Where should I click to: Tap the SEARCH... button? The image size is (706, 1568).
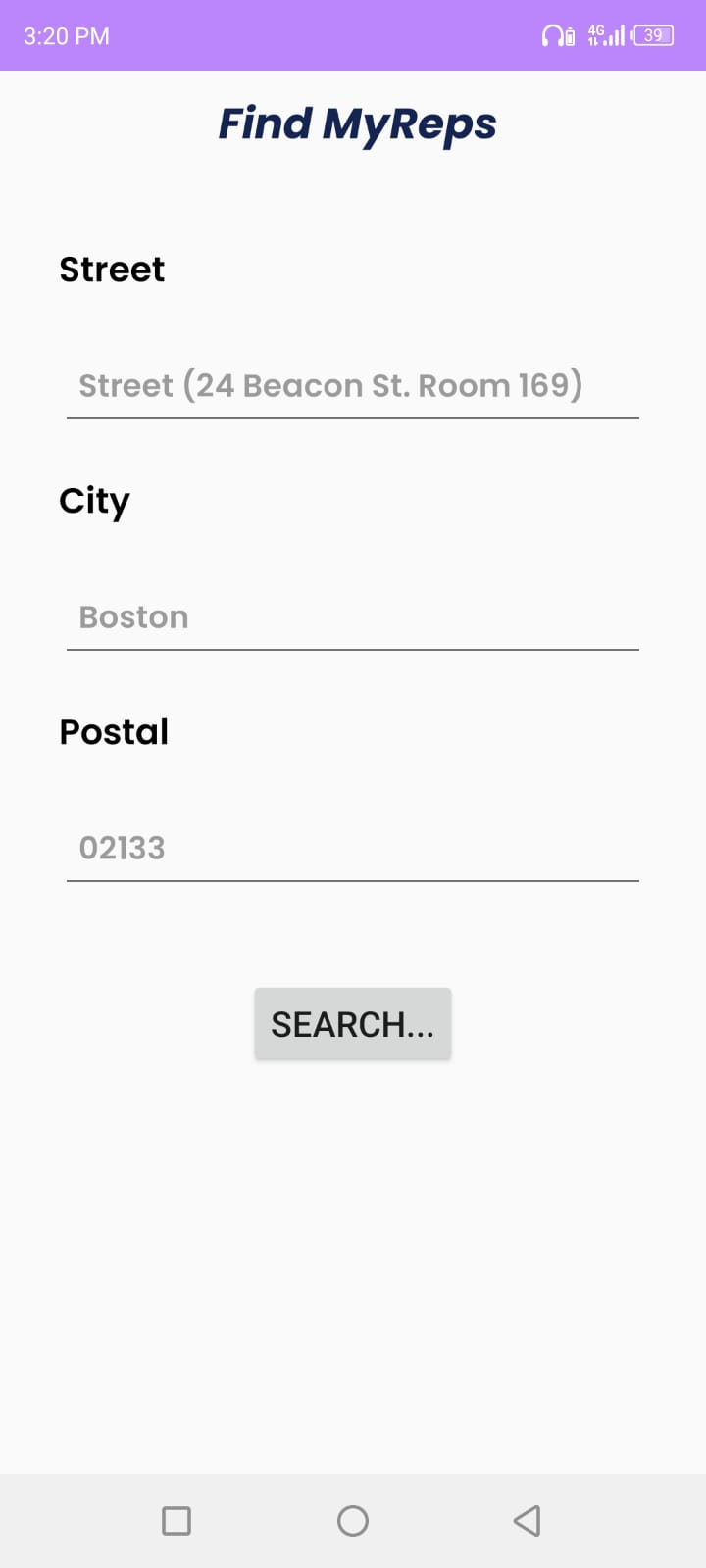(x=353, y=1024)
